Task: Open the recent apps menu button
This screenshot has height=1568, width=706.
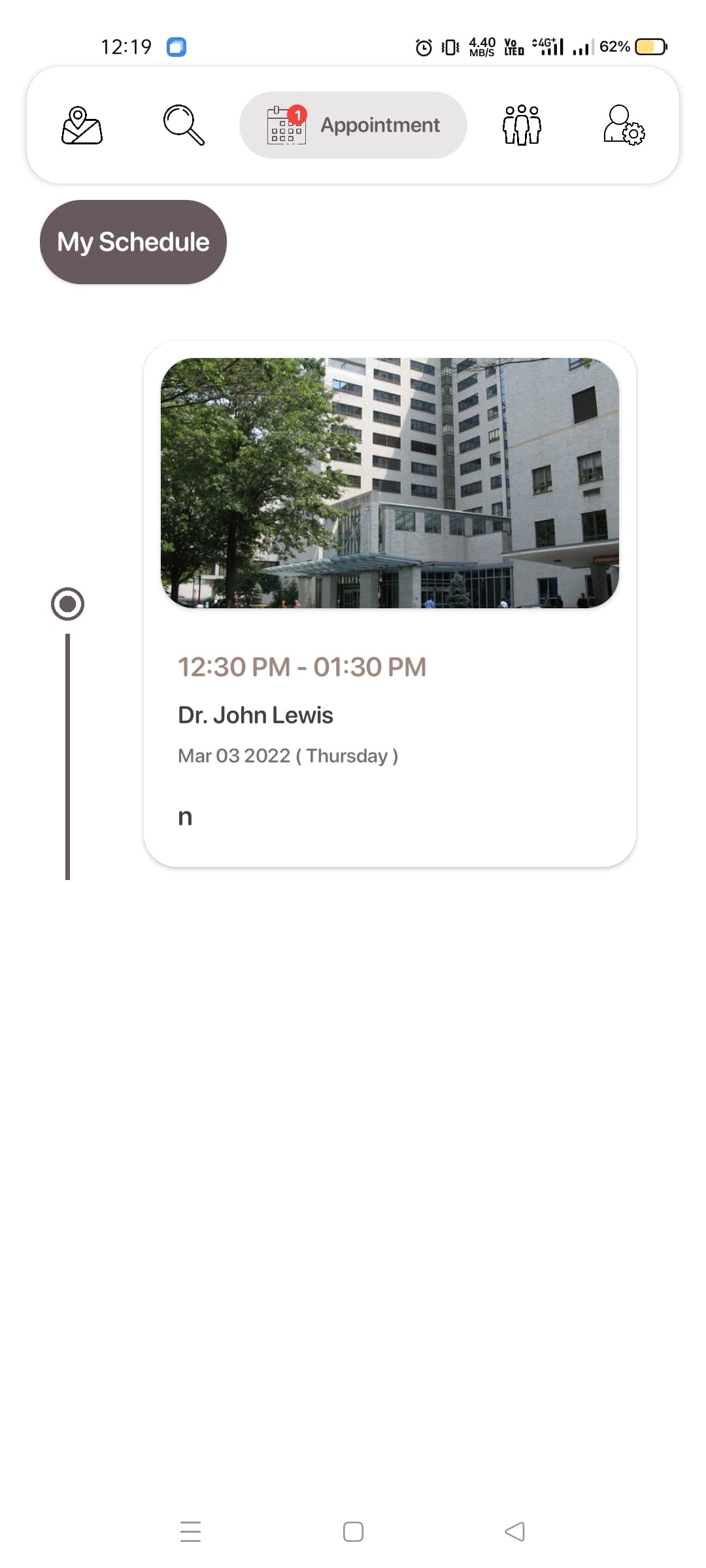Action: click(x=190, y=1531)
